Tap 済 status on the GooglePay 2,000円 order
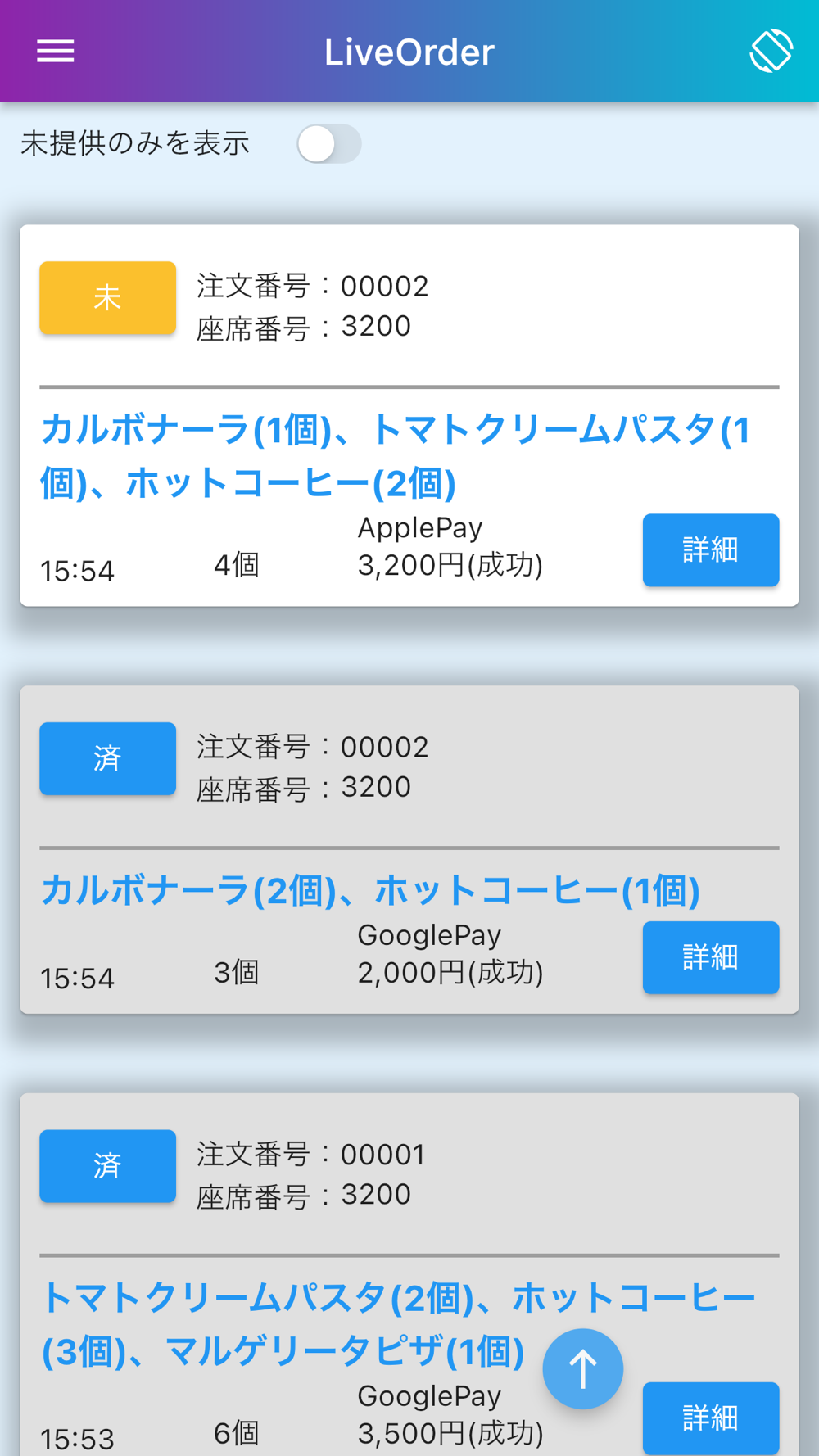The width and height of the screenshot is (819, 1456). (x=107, y=758)
